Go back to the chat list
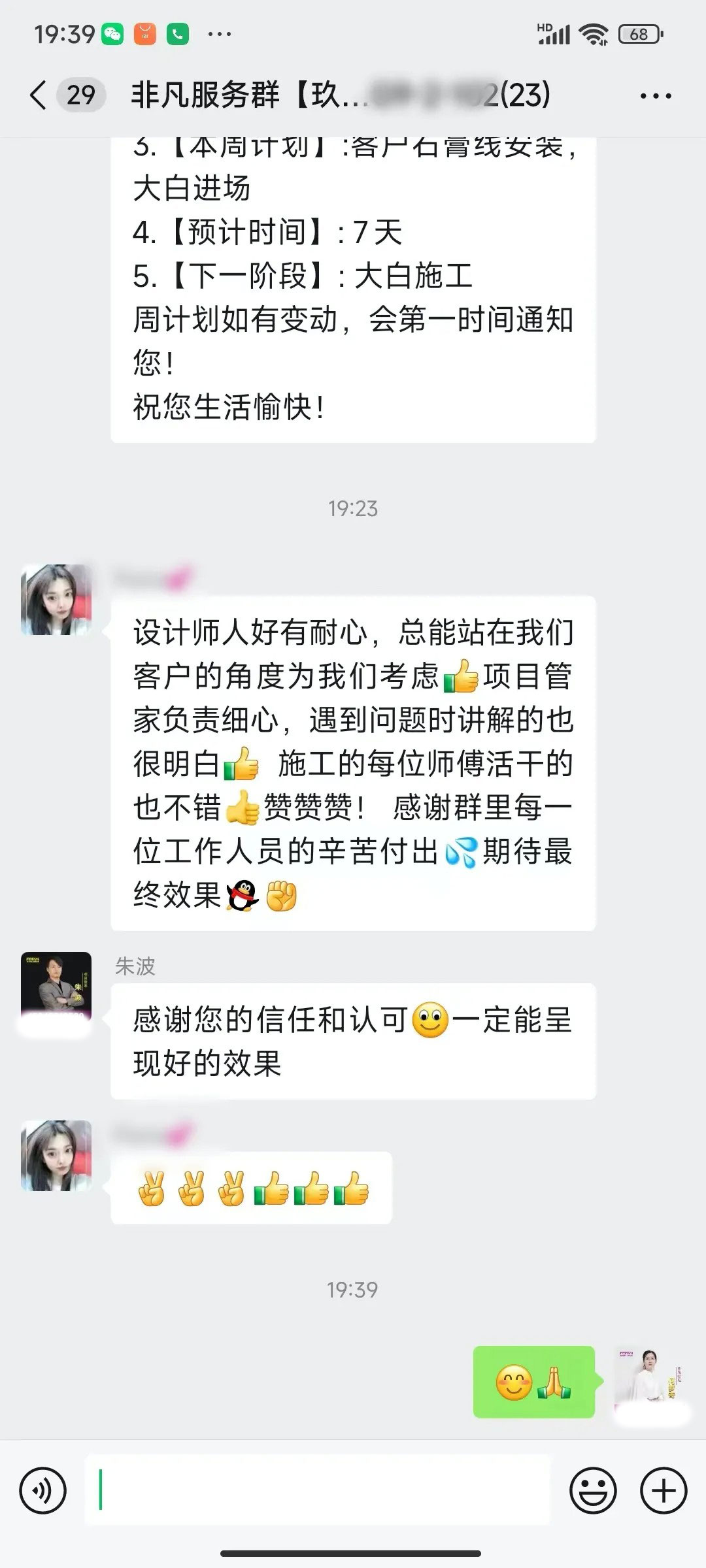This screenshot has height=1568, width=706. 39,95
